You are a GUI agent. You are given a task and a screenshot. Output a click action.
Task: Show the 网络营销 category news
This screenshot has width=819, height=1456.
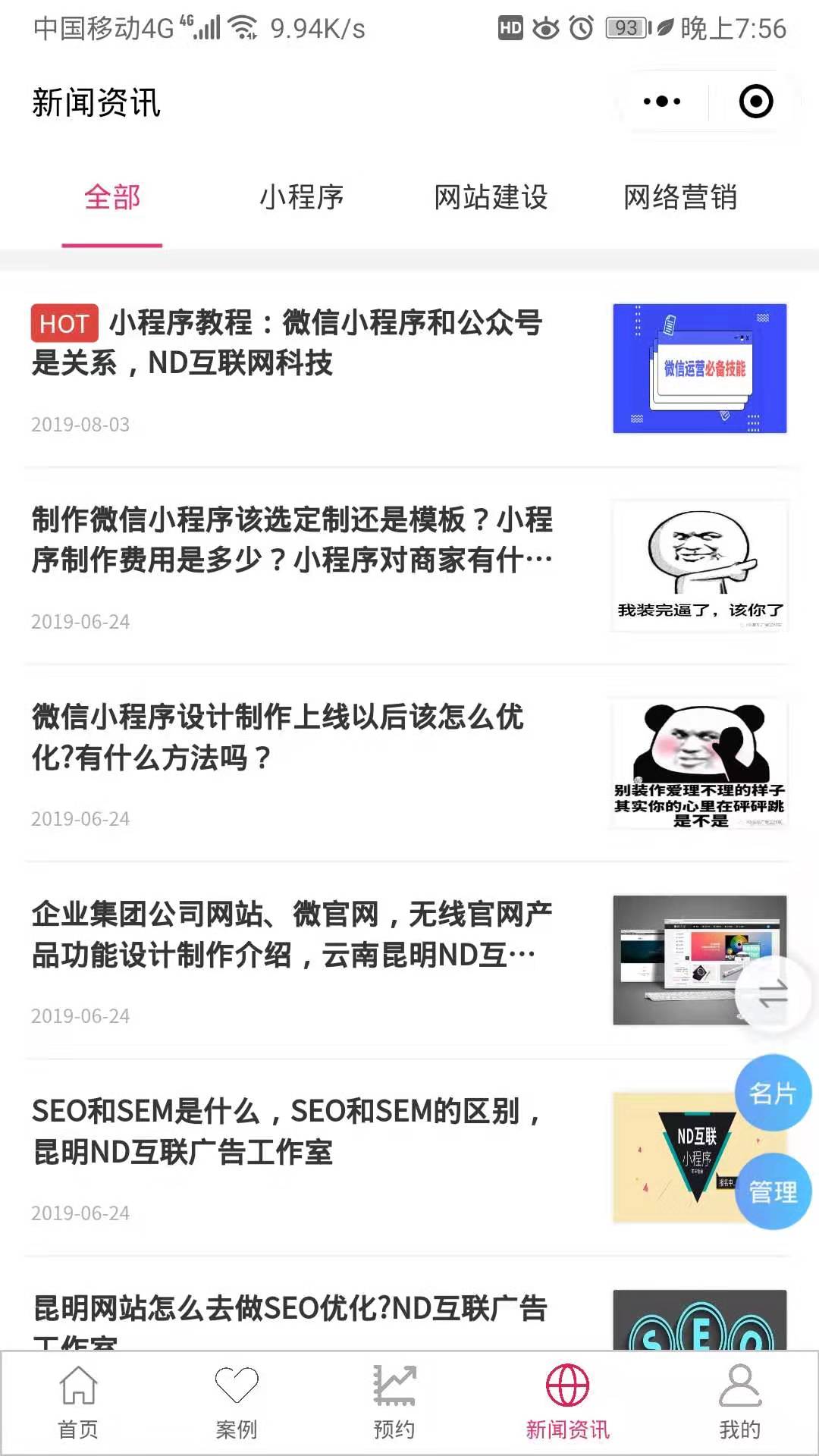point(680,198)
